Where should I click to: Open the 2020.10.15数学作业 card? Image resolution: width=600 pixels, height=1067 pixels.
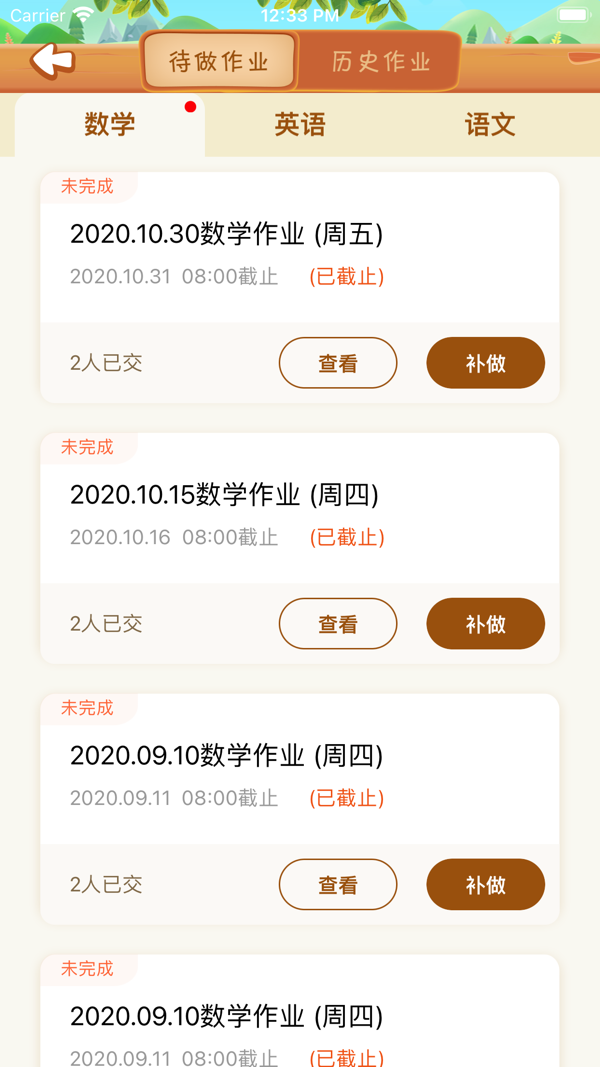tap(300, 548)
